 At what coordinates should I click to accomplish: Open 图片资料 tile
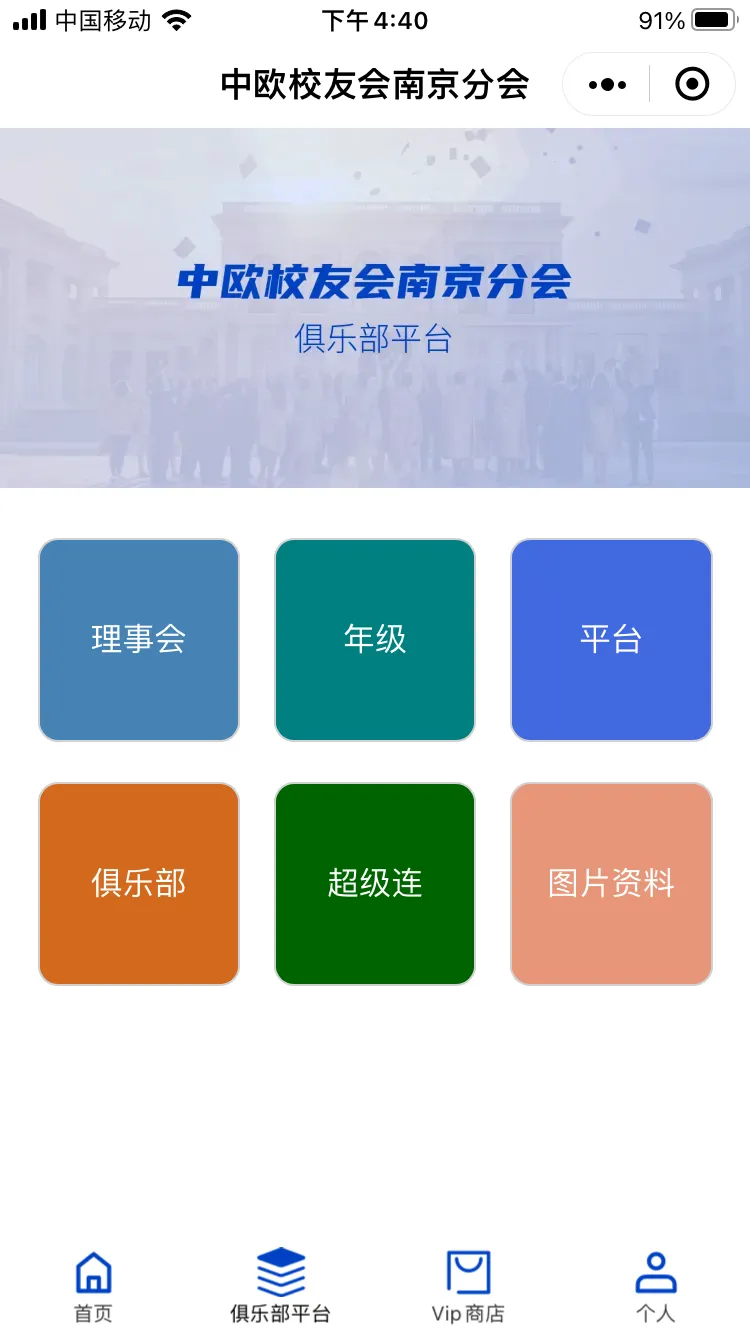coord(611,884)
